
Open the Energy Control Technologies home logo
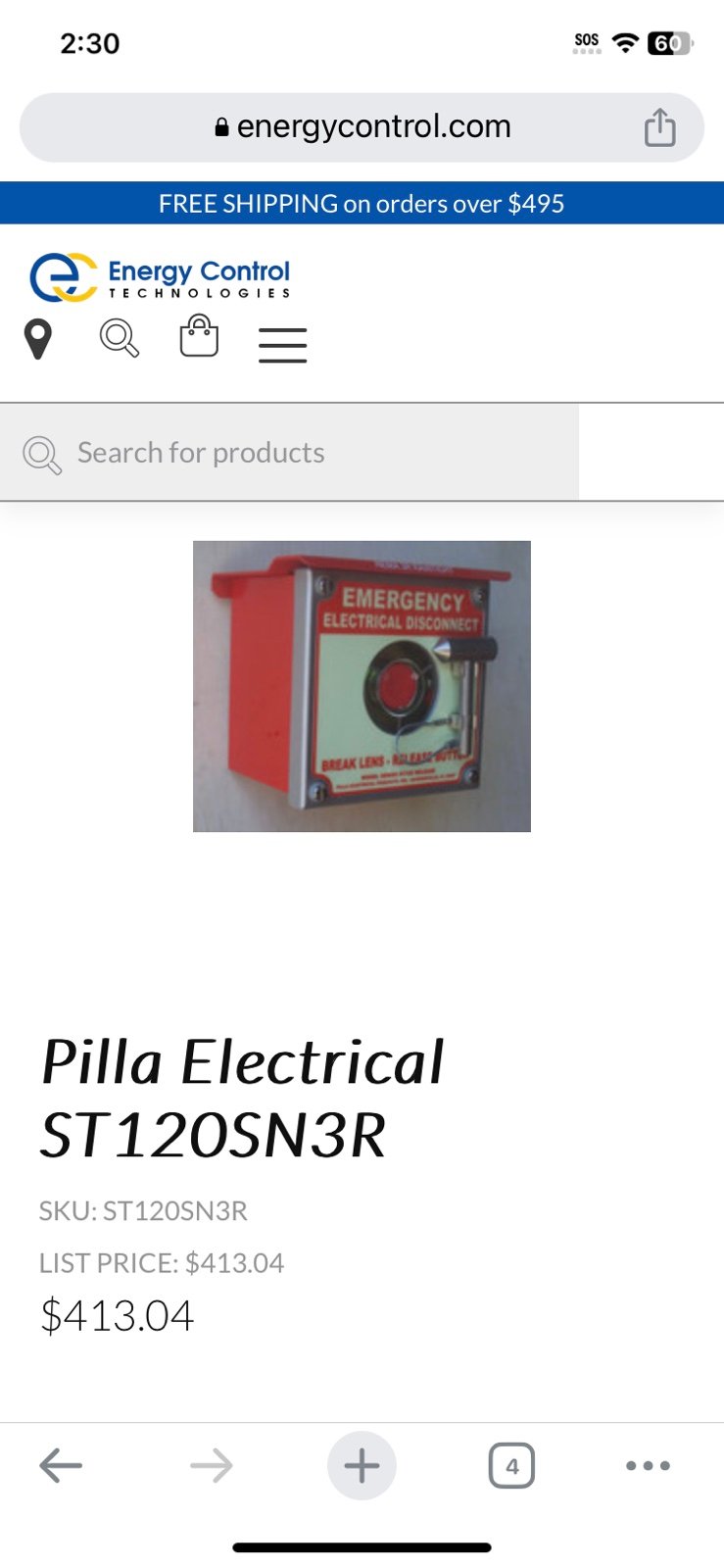pos(161,277)
